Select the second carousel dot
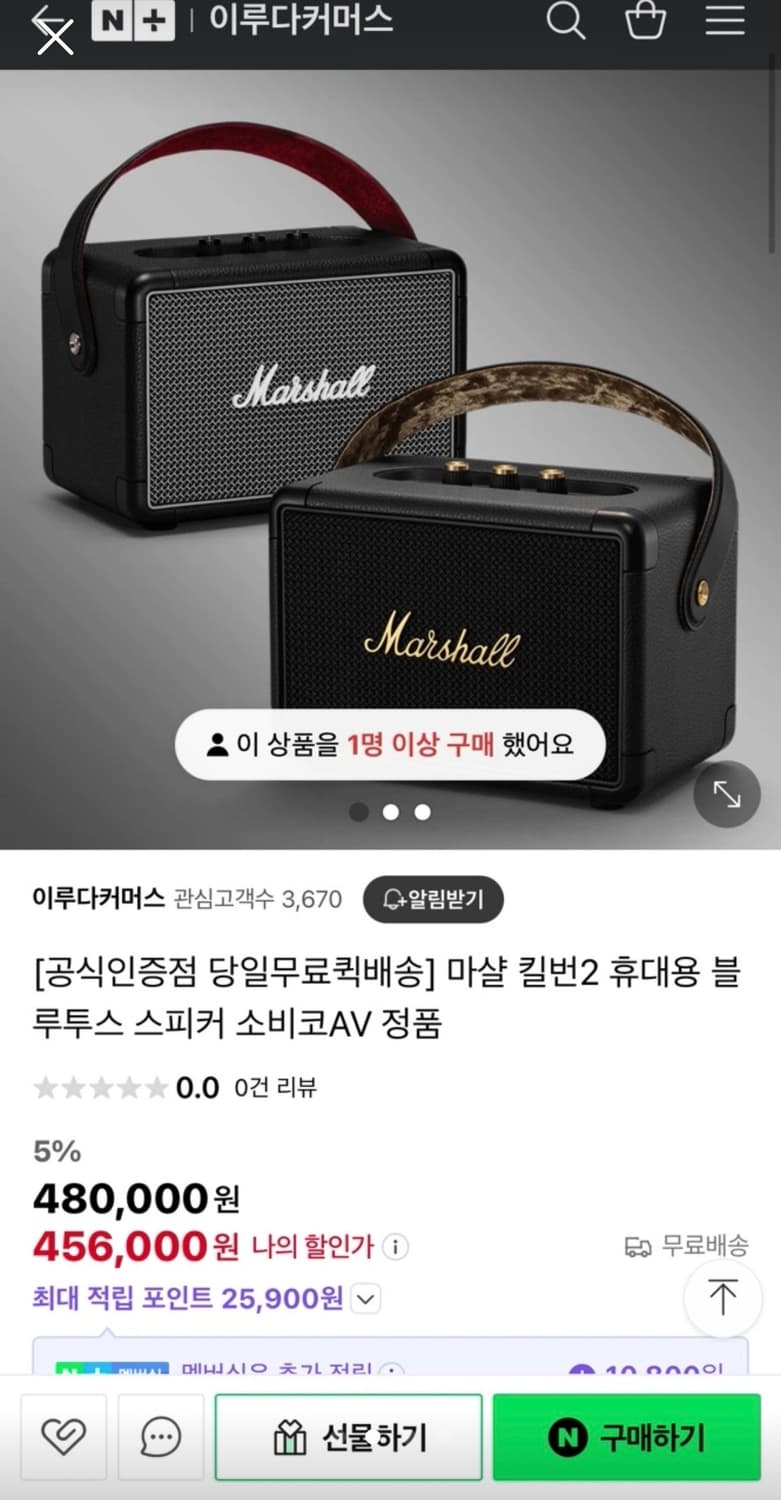Screen dimensions: 781x1500 pos(390,813)
